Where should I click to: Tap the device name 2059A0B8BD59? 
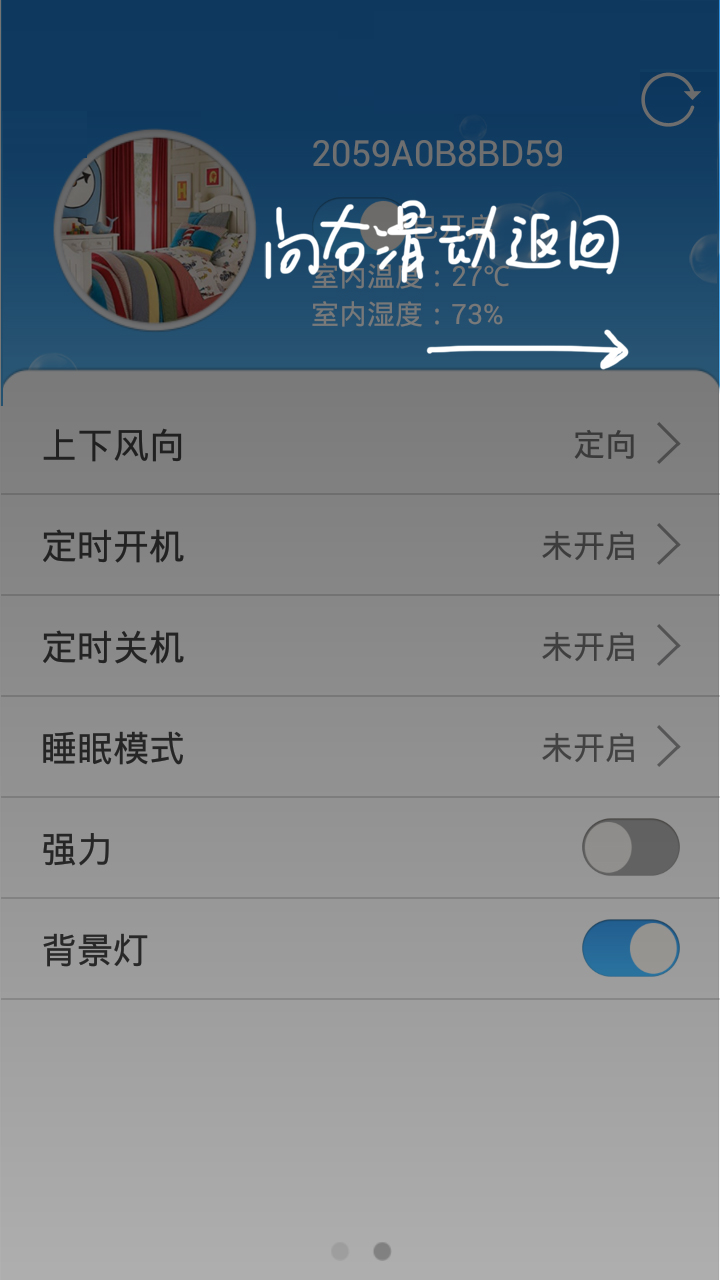pyautogui.click(x=440, y=154)
